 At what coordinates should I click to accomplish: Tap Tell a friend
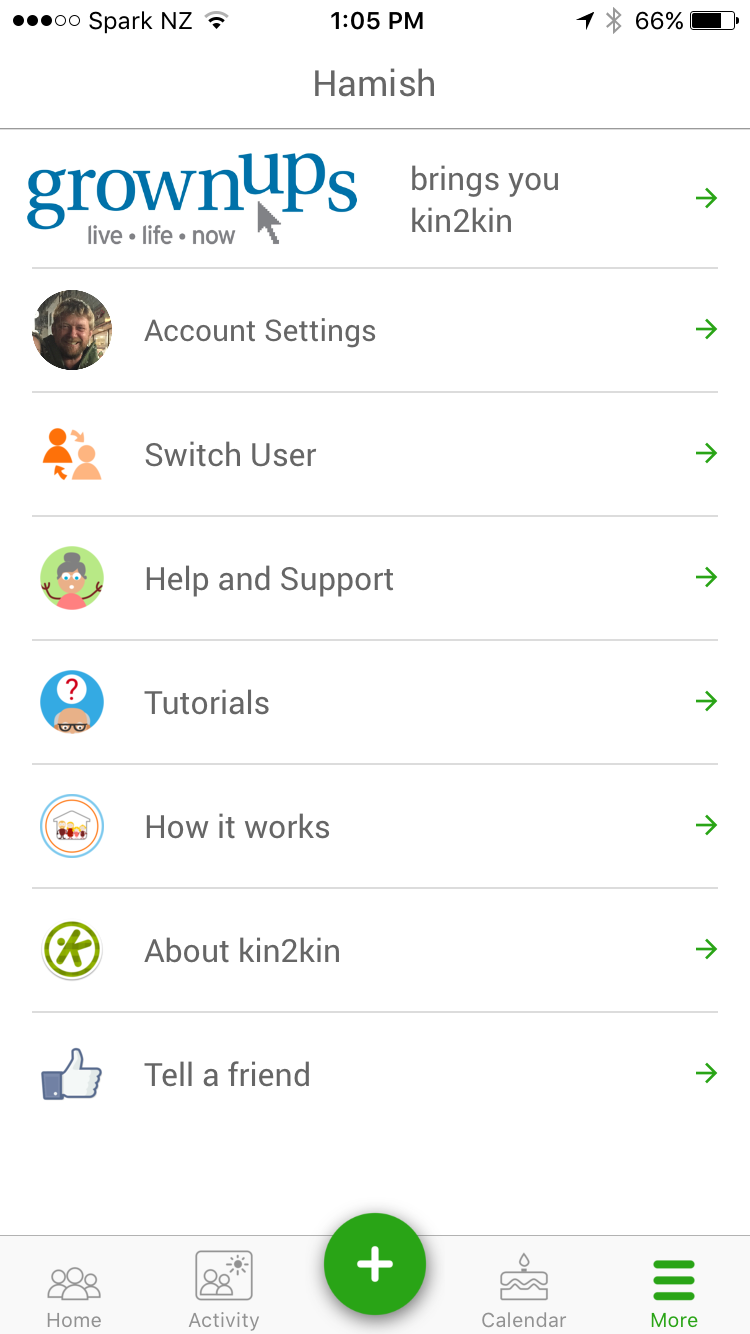click(x=375, y=1075)
